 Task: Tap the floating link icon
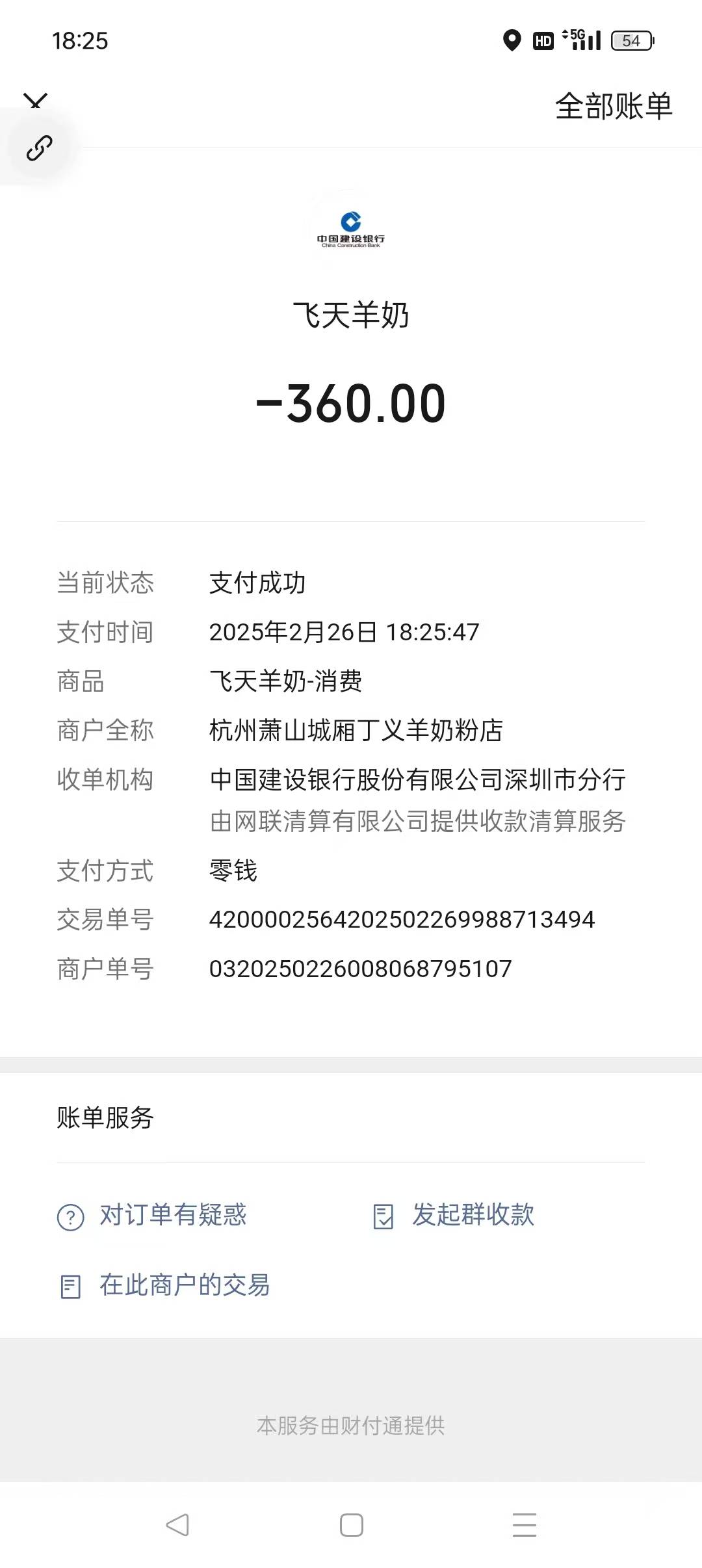click(x=39, y=148)
